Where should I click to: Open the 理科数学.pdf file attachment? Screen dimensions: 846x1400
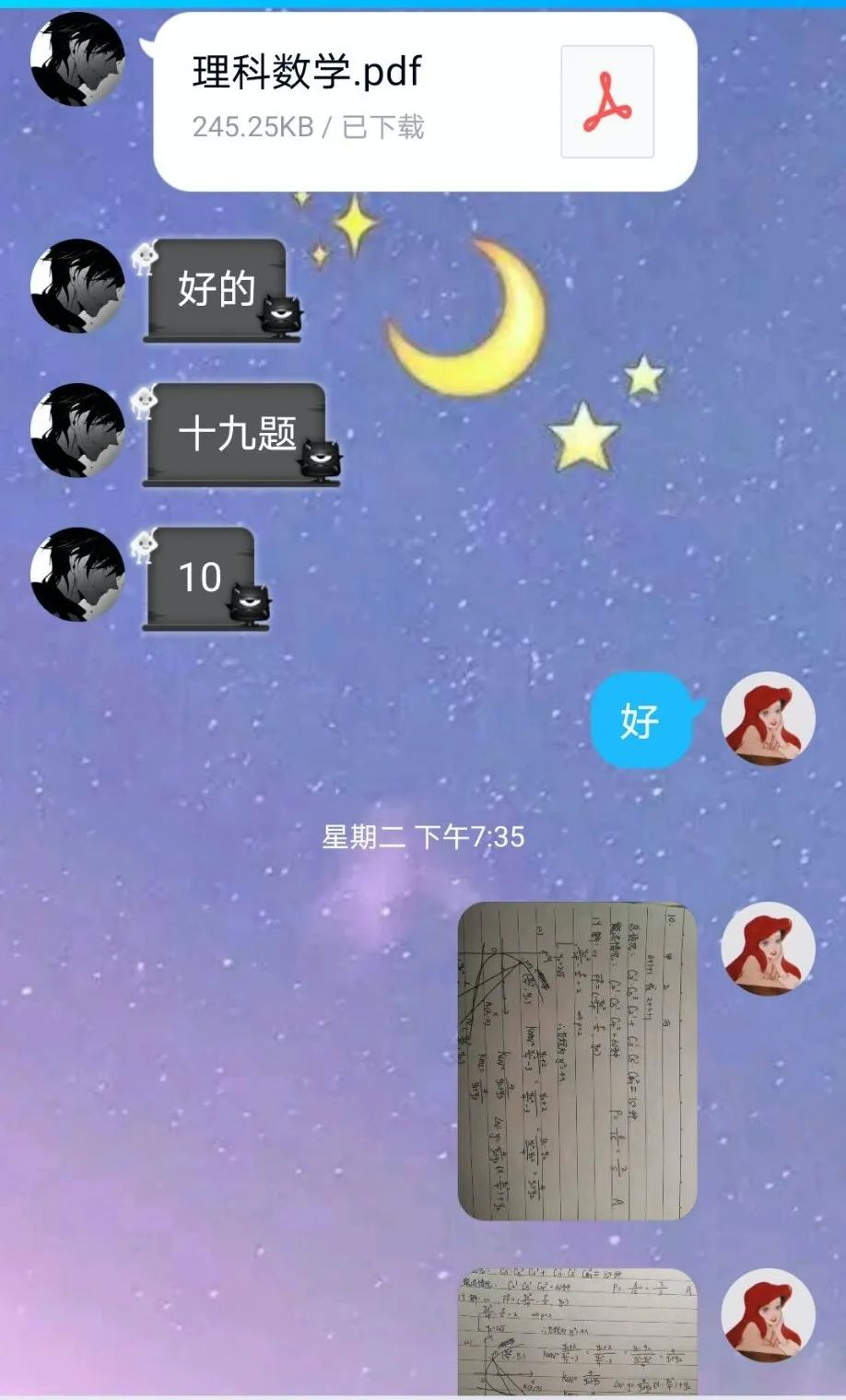(424, 101)
